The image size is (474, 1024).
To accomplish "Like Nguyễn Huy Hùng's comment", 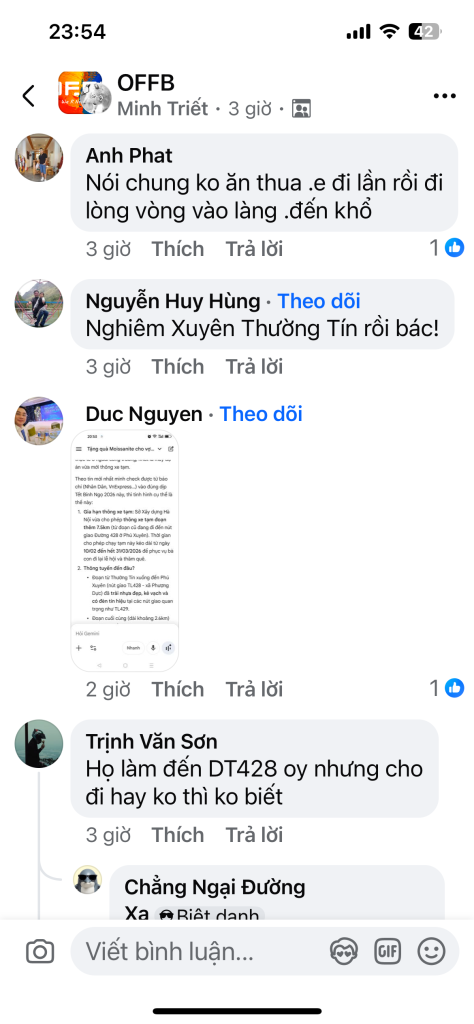I will 178,366.
